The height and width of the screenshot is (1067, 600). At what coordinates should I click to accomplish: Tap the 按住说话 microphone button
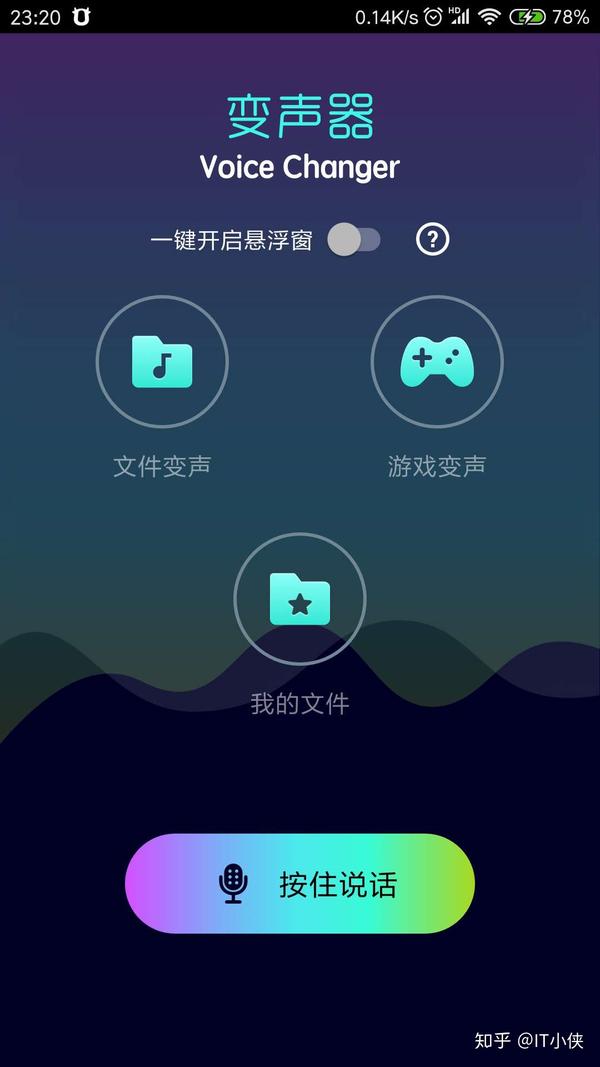point(300,884)
